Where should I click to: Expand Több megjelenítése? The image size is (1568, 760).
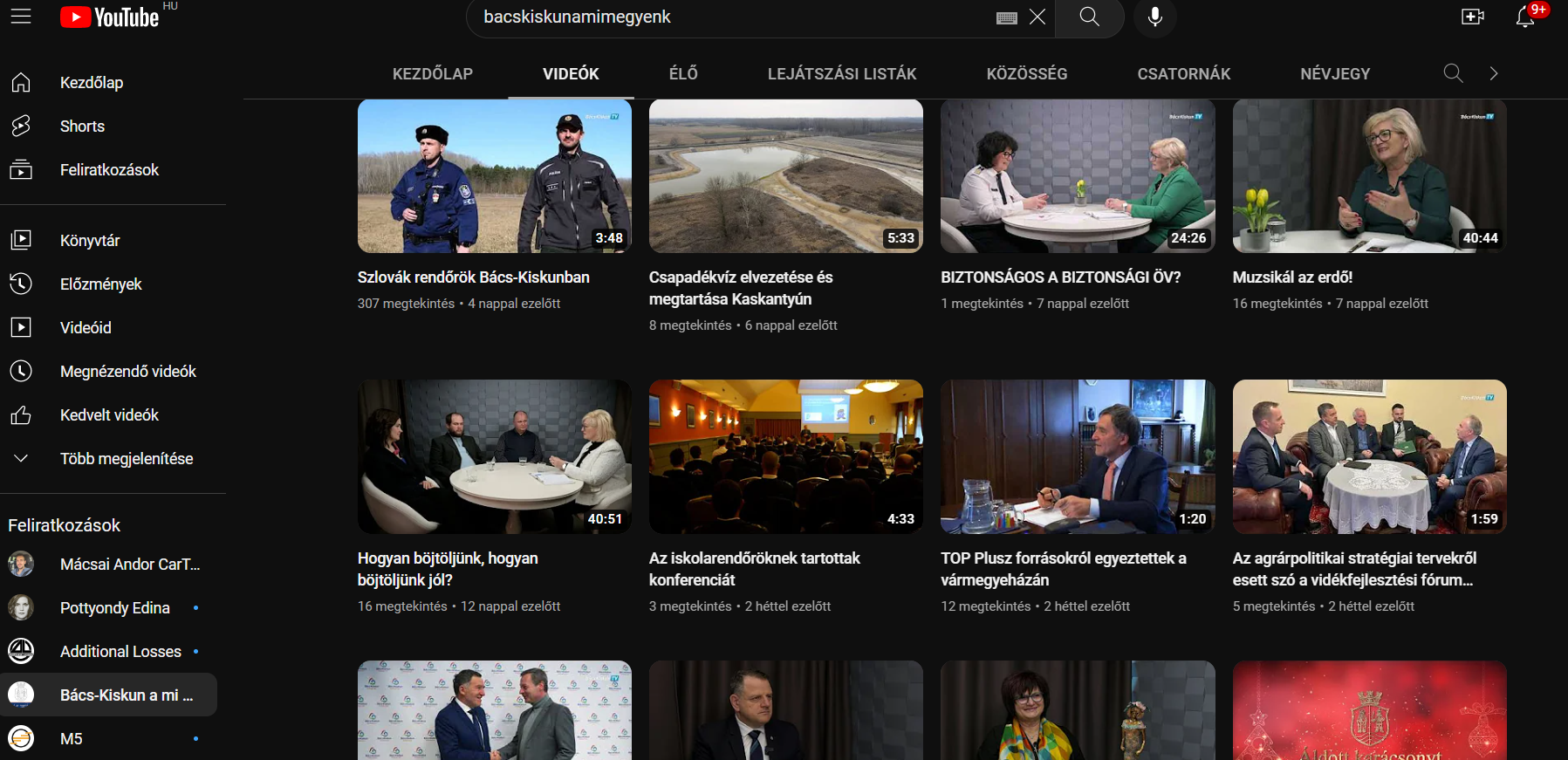pyautogui.click(x=127, y=459)
